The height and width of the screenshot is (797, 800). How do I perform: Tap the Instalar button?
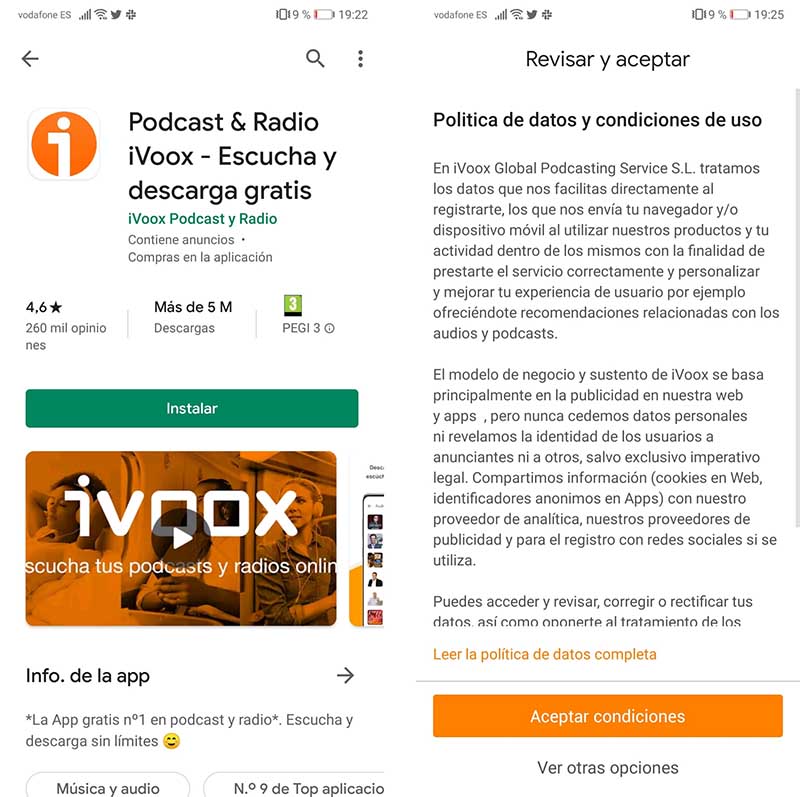[x=191, y=408]
